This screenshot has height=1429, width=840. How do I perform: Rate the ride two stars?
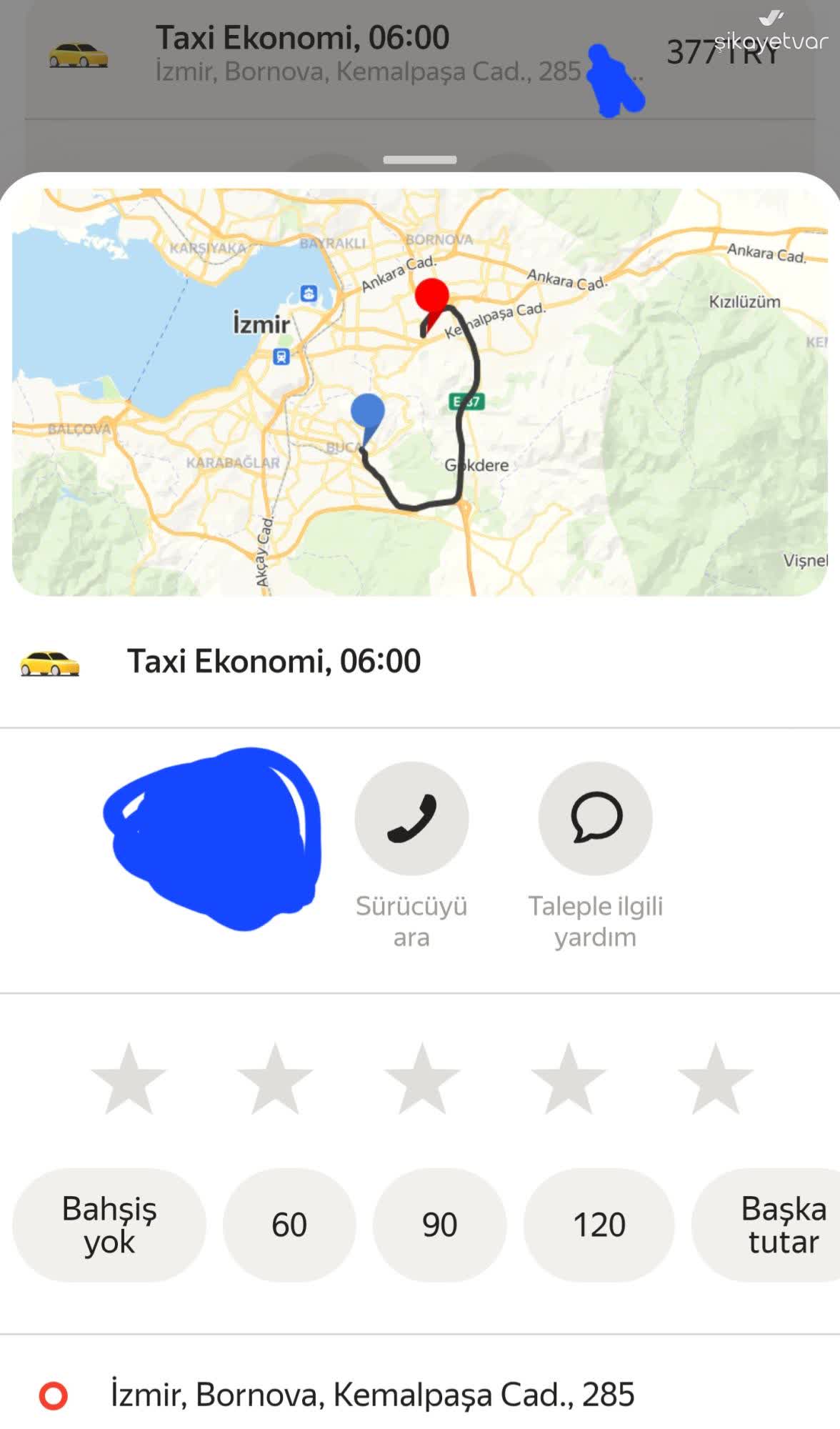[275, 1079]
